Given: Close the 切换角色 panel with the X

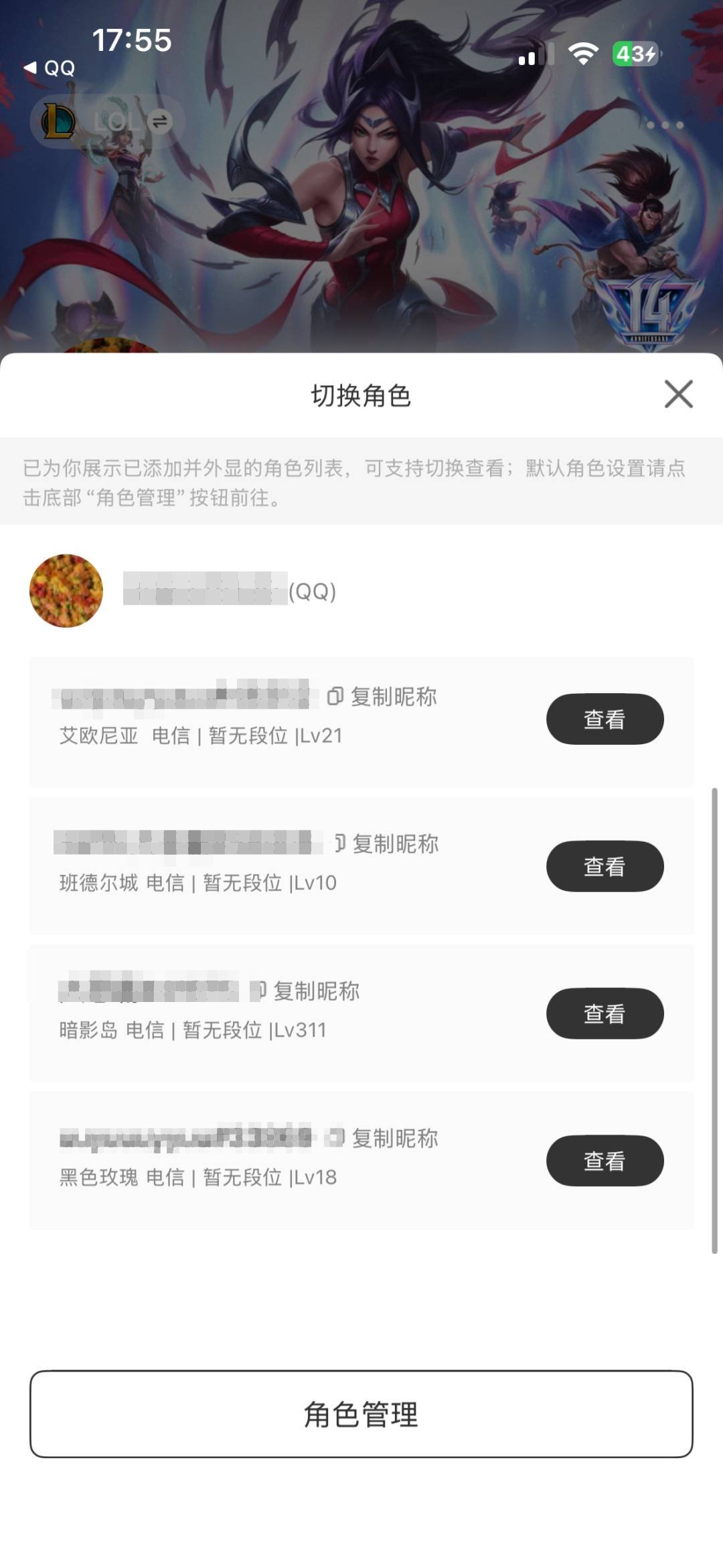Looking at the screenshot, I should (679, 395).
